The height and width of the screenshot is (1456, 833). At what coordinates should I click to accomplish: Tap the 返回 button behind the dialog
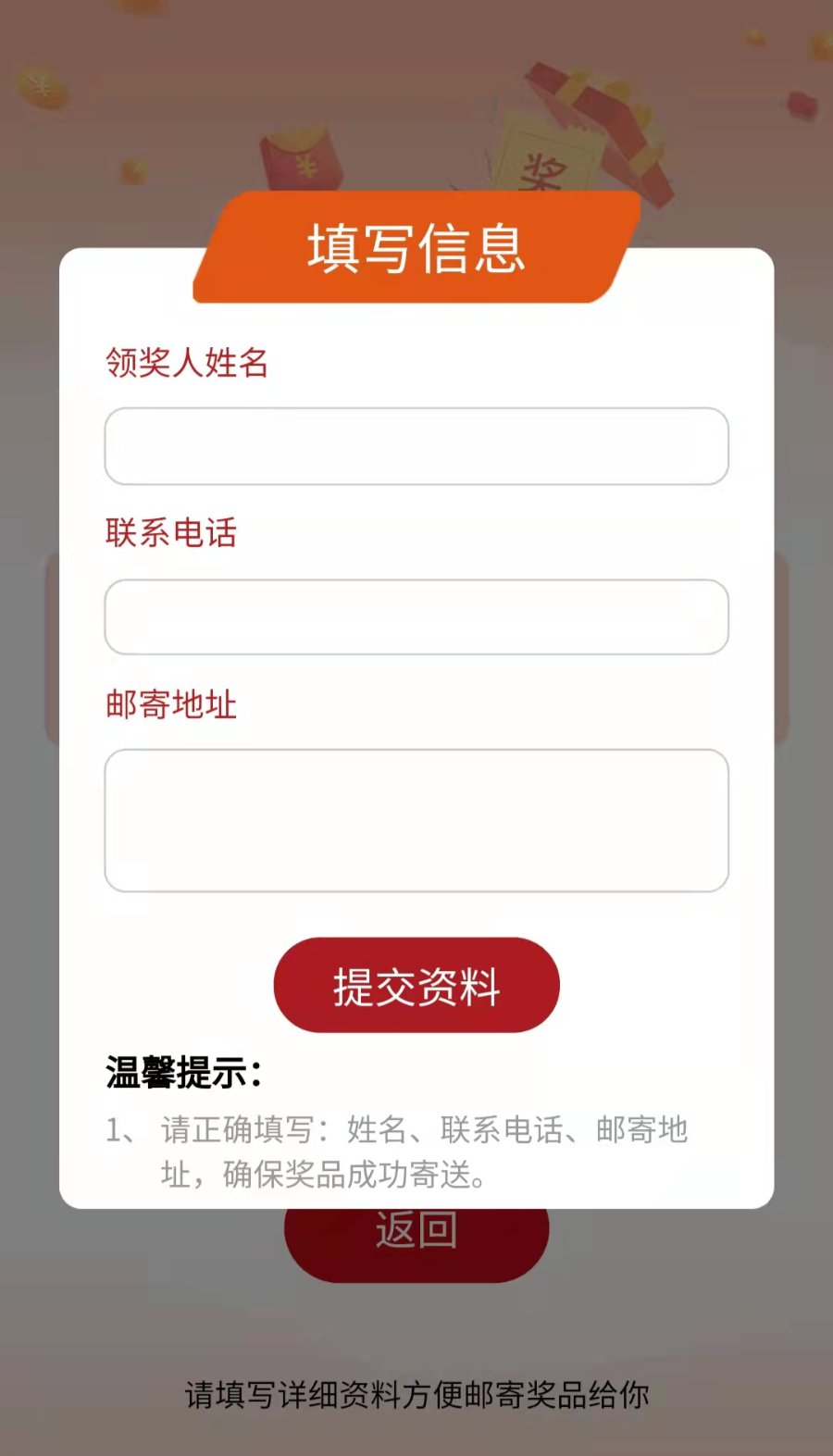pyautogui.click(x=416, y=1243)
